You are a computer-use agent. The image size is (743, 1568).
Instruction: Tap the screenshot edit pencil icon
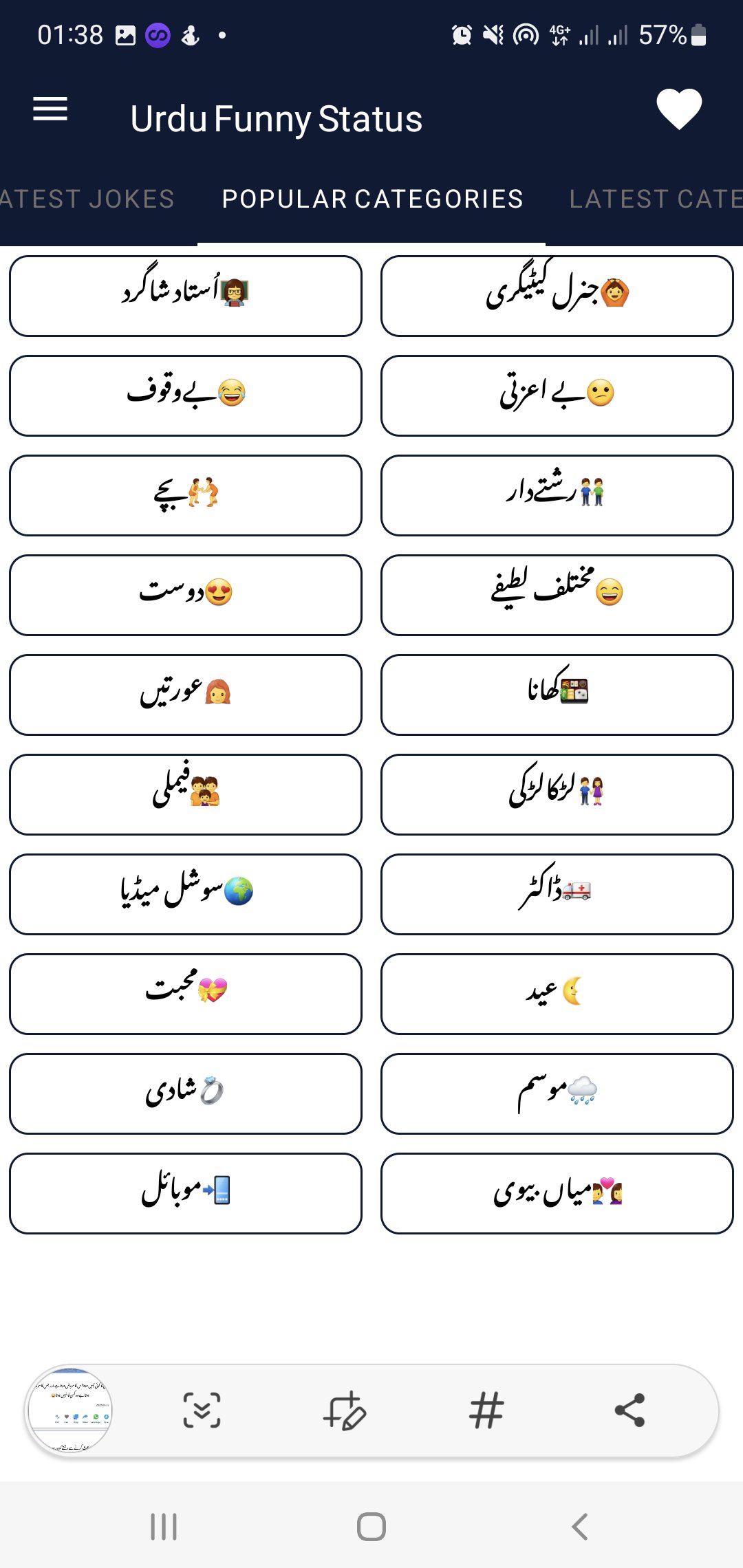click(345, 1411)
